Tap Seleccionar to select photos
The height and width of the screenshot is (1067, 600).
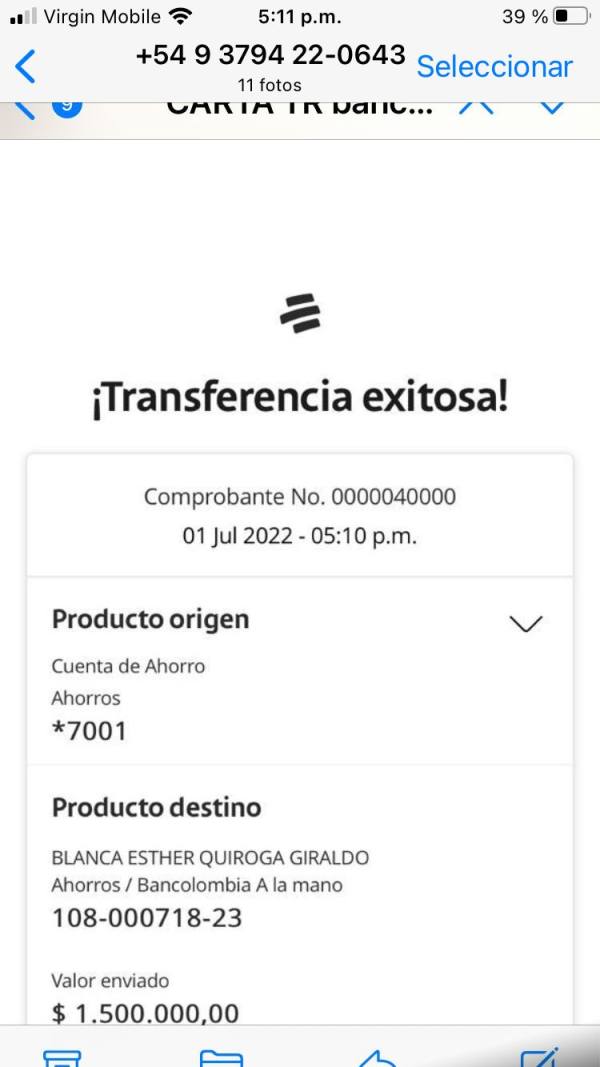(x=494, y=67)
